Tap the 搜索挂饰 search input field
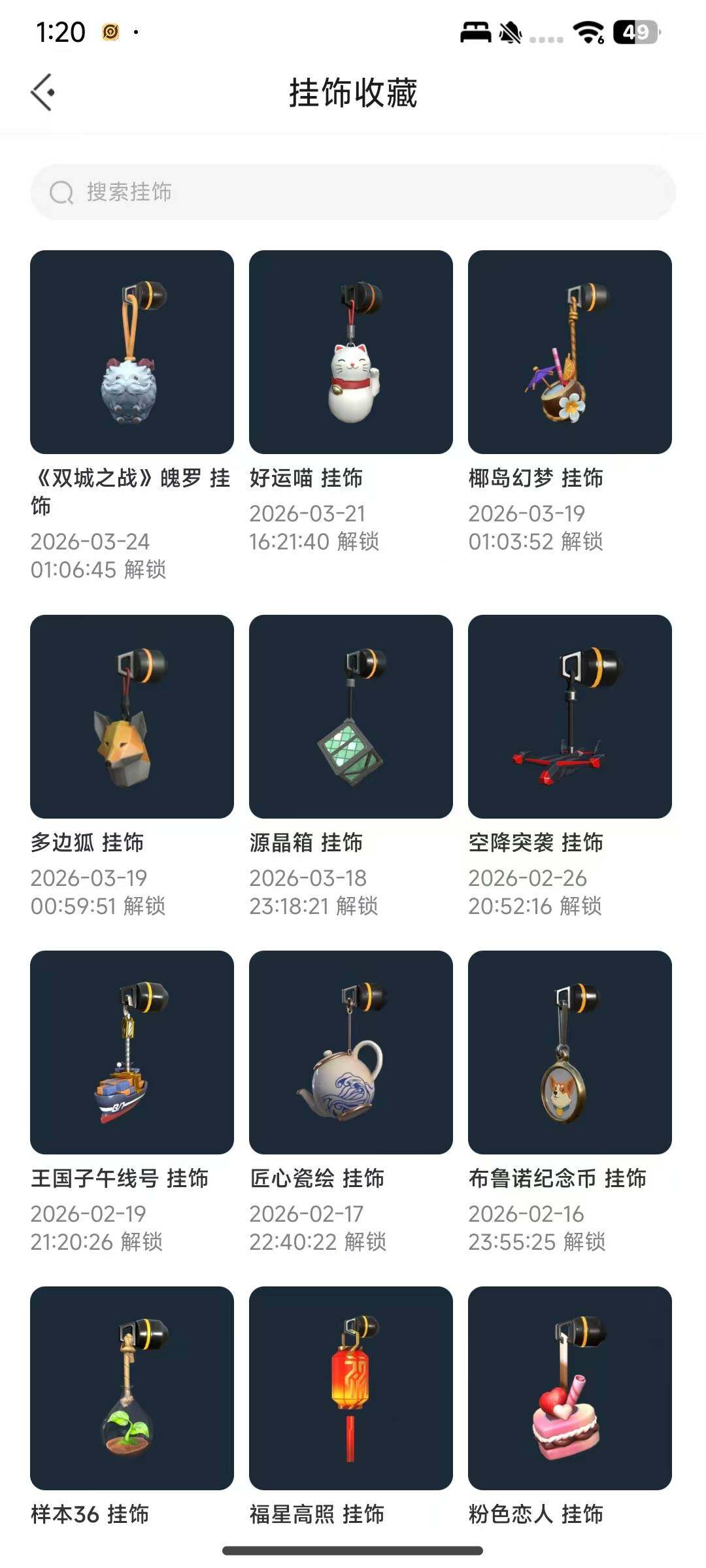This screenshot has width=706, height=1568. [x=353, y=192]
